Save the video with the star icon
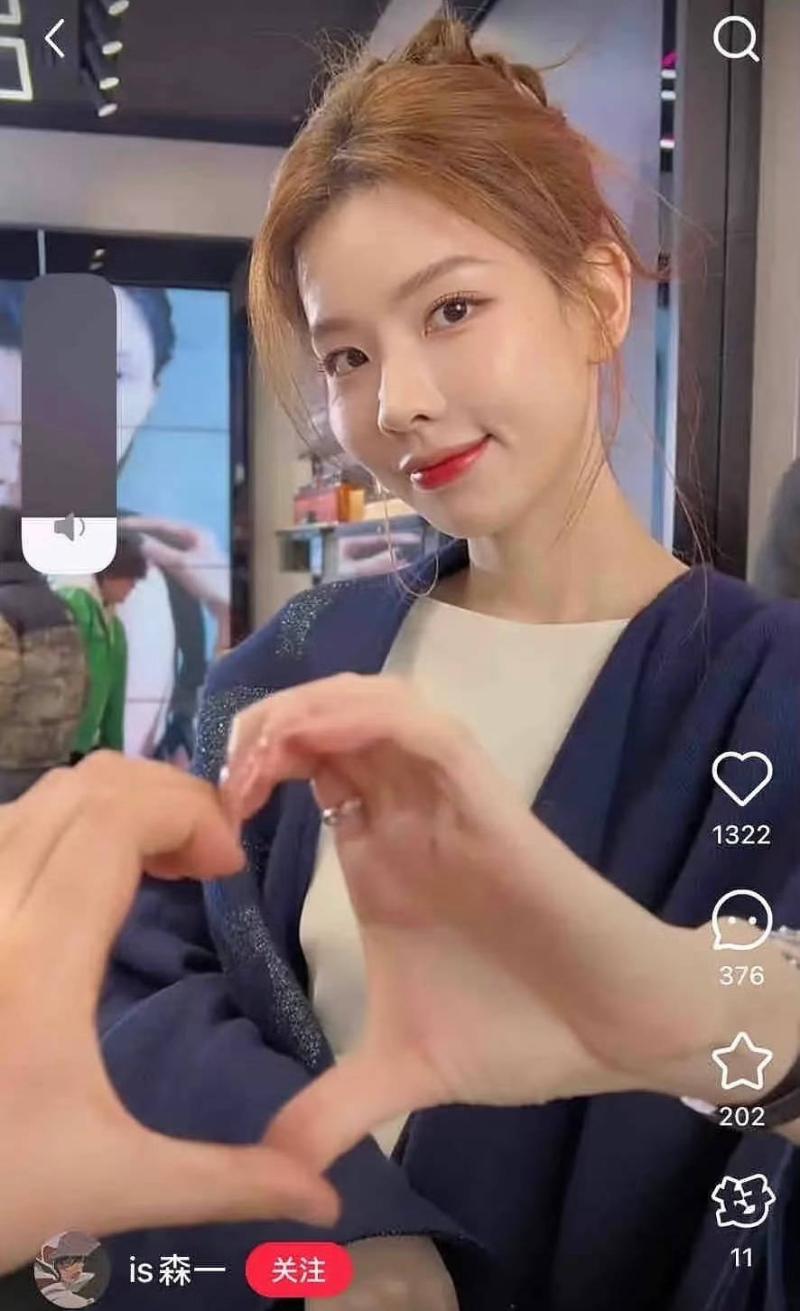 (x=741, y=1061)
